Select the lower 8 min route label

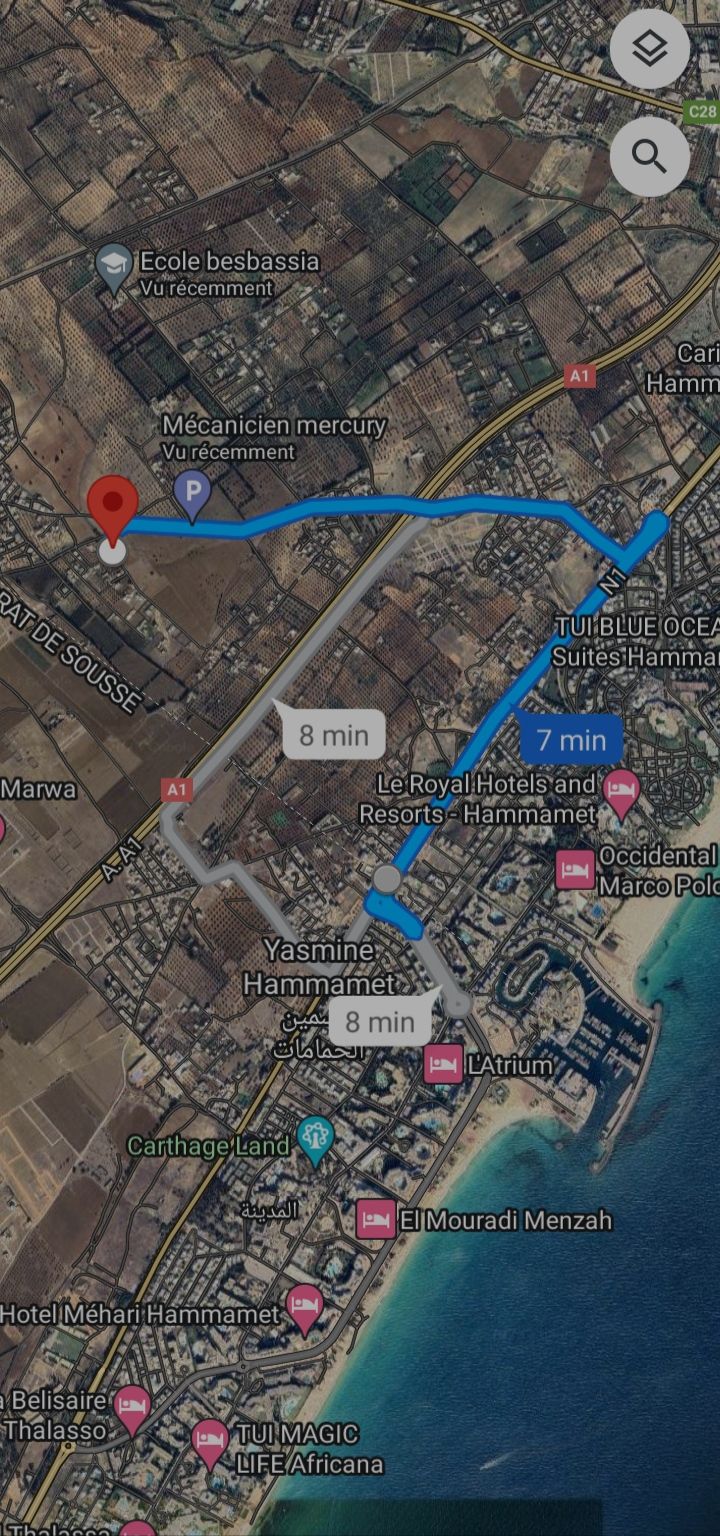click(381, 1020)
